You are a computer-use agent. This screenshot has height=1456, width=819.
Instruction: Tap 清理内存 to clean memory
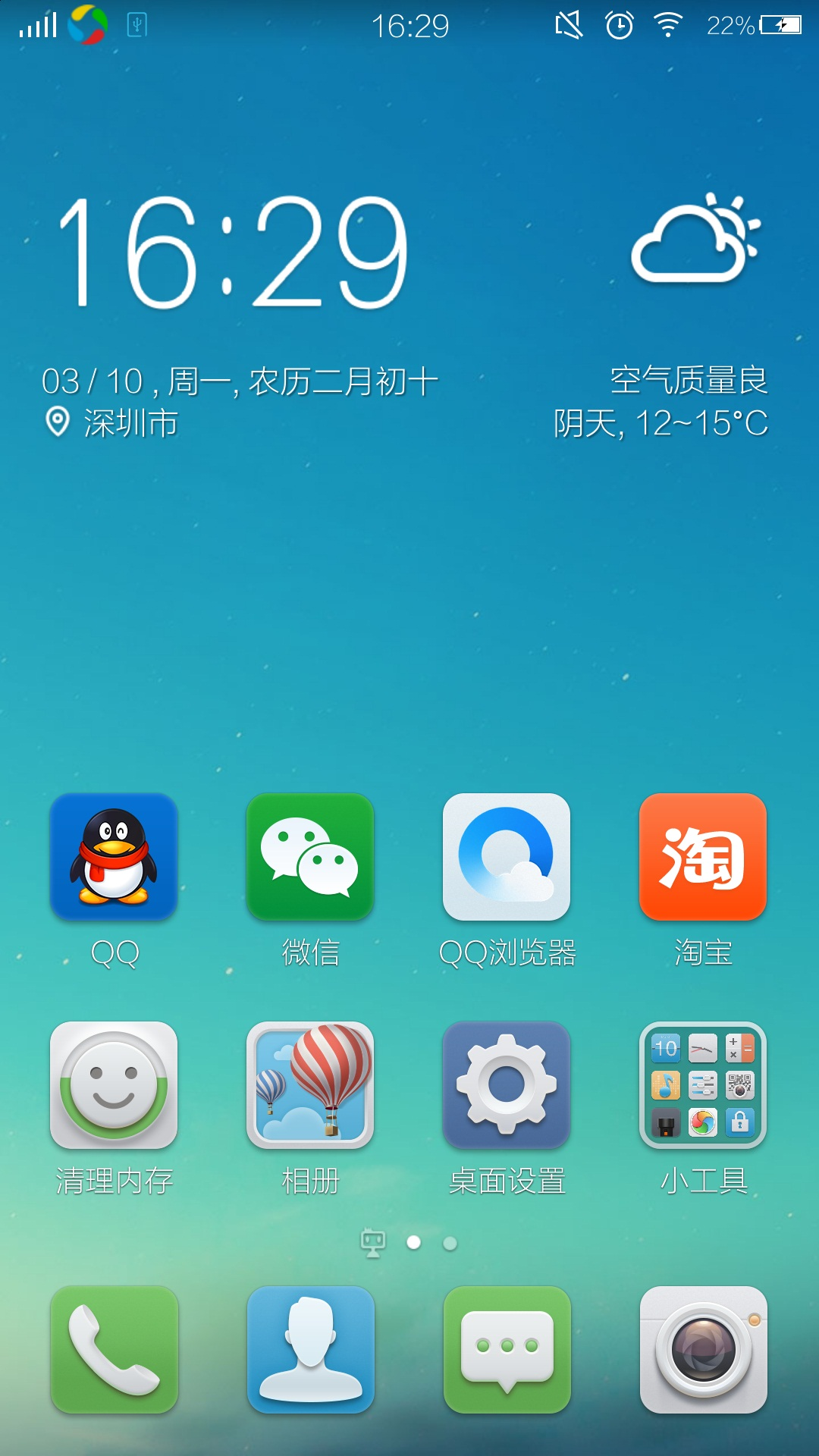(x=114, y=1085)
